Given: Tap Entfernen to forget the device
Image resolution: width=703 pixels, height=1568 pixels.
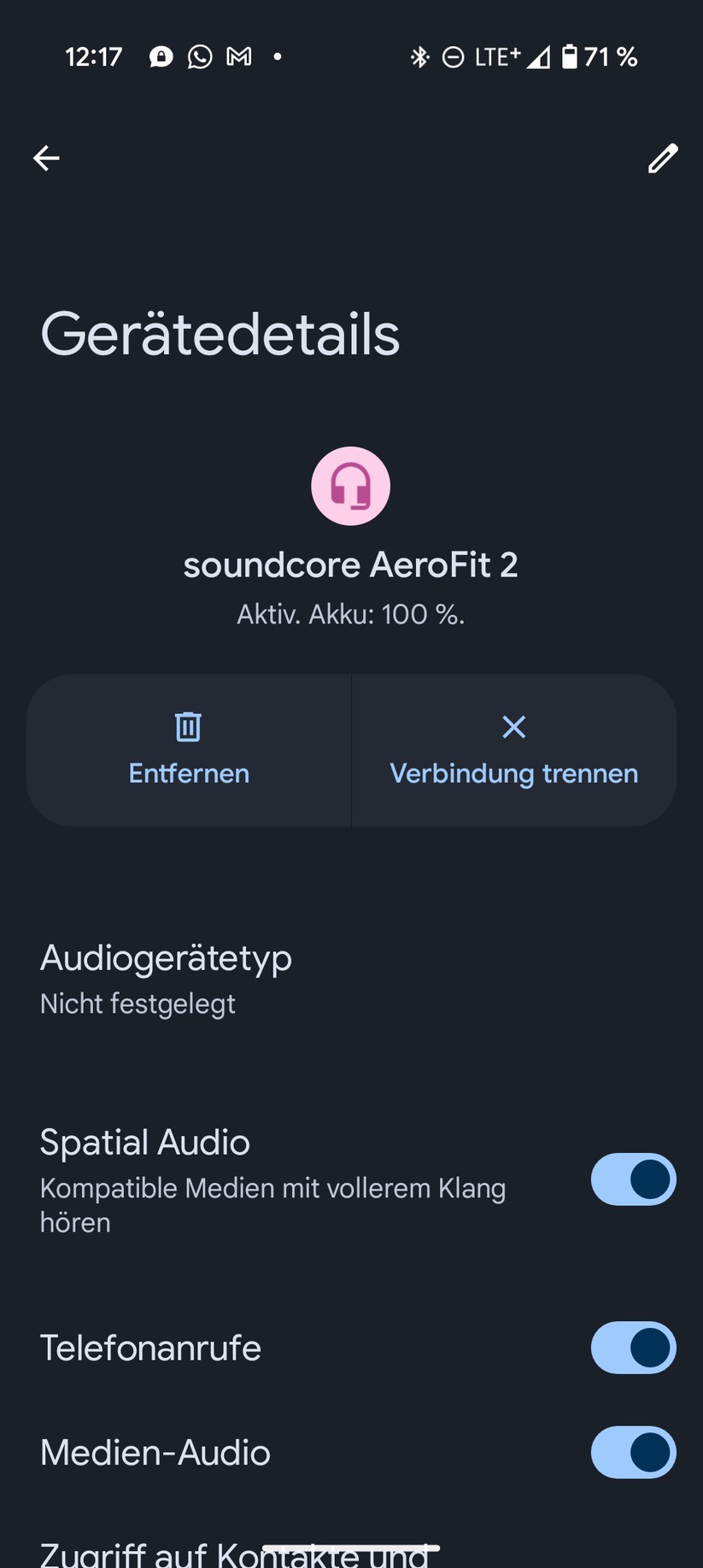Looking at the screenshot, I should [189, 750].
